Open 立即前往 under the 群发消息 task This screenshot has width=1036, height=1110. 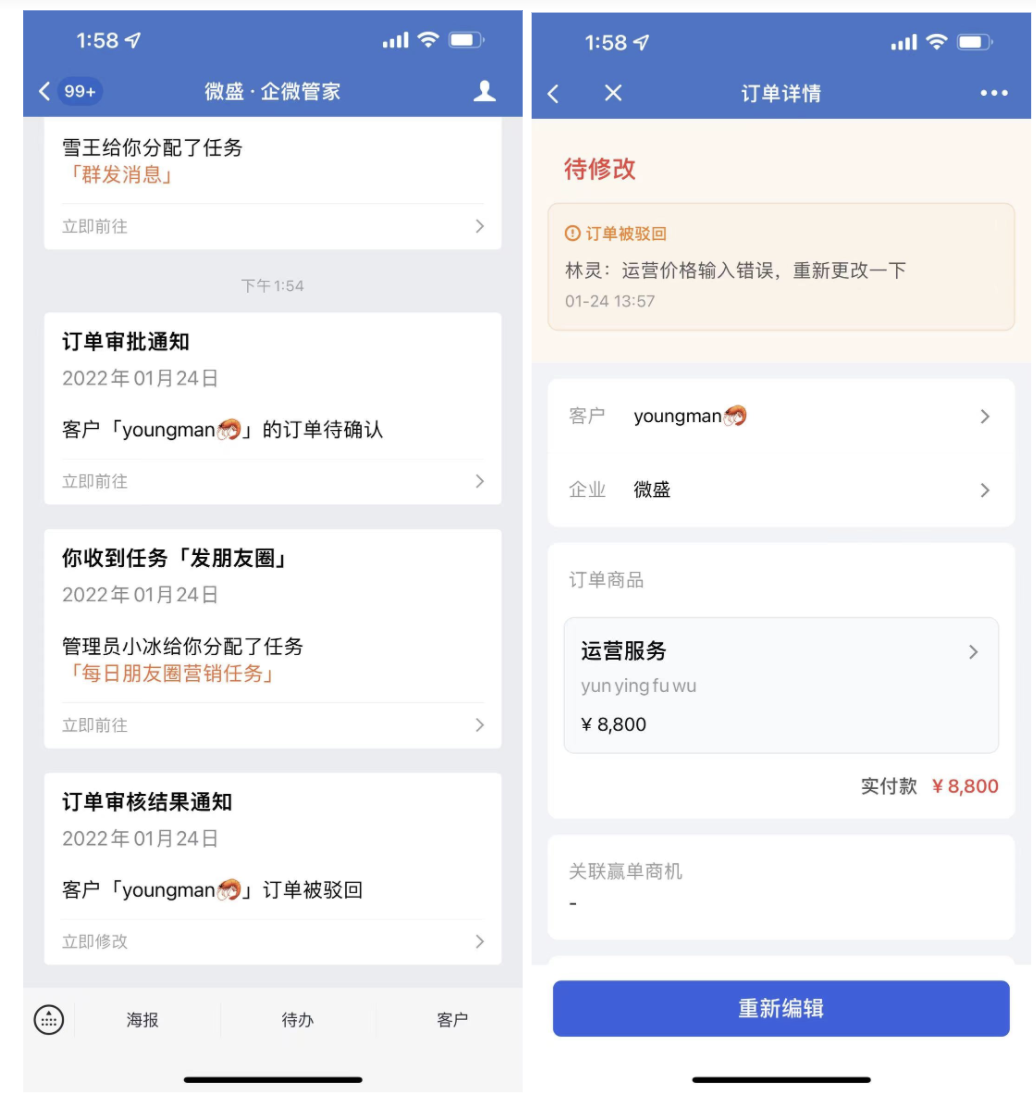(x=272, y=226)
